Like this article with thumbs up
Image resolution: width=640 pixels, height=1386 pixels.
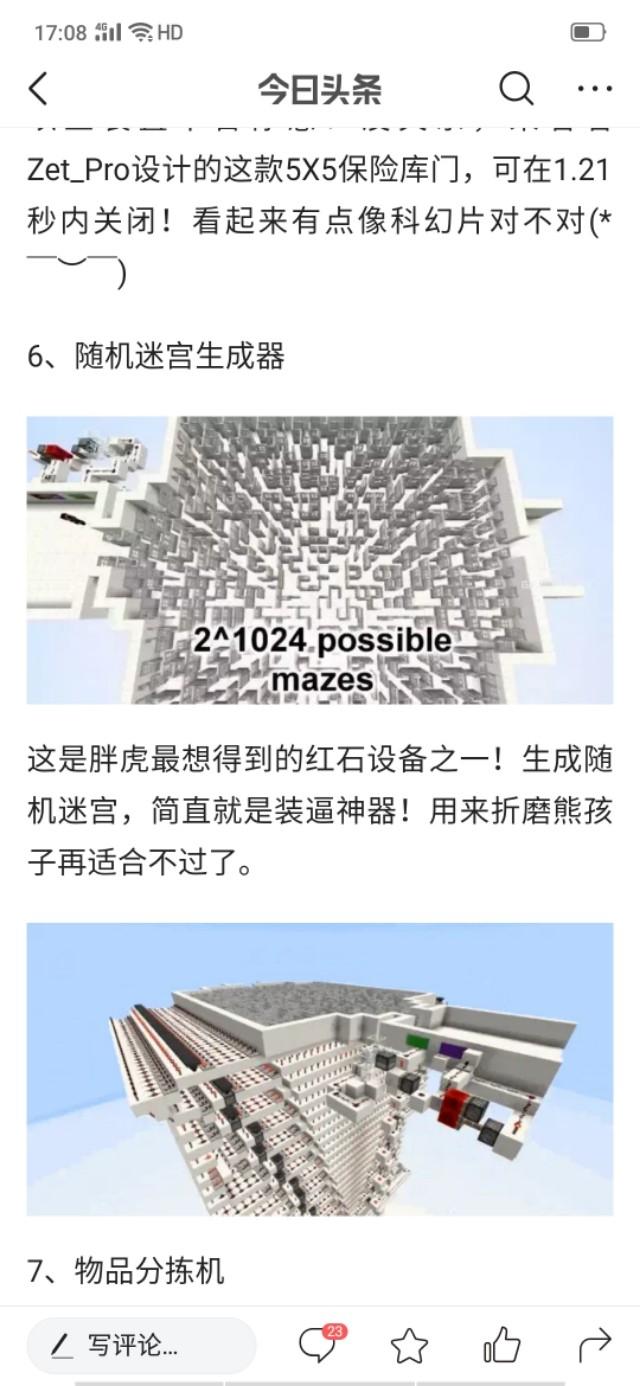coord(502,1345)
